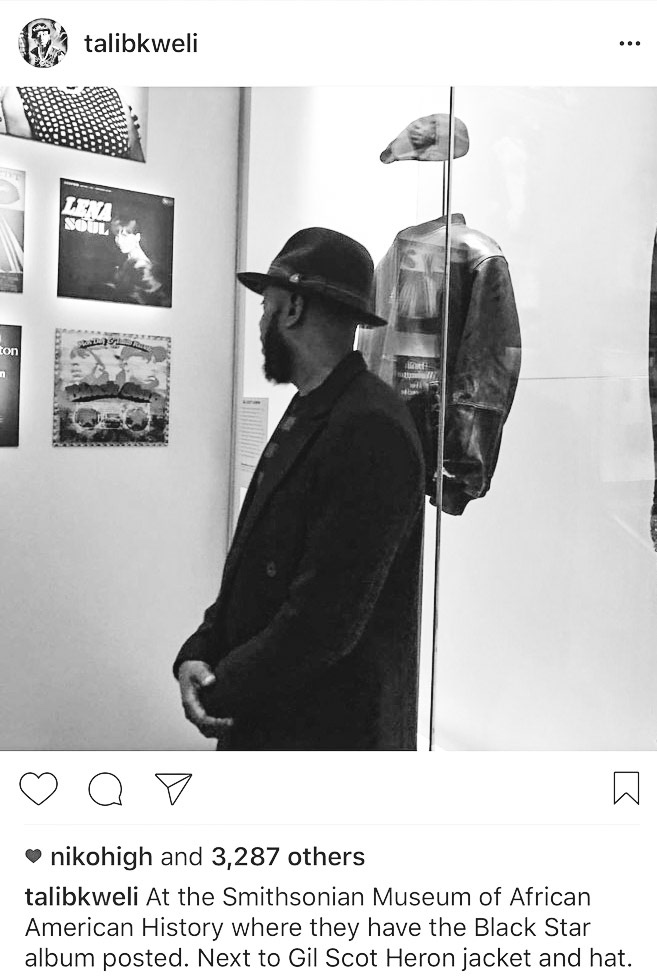This screenshot has height=980, width=657.
Task: View nikohigh's profile from likes line
Action: click(101, 857)
